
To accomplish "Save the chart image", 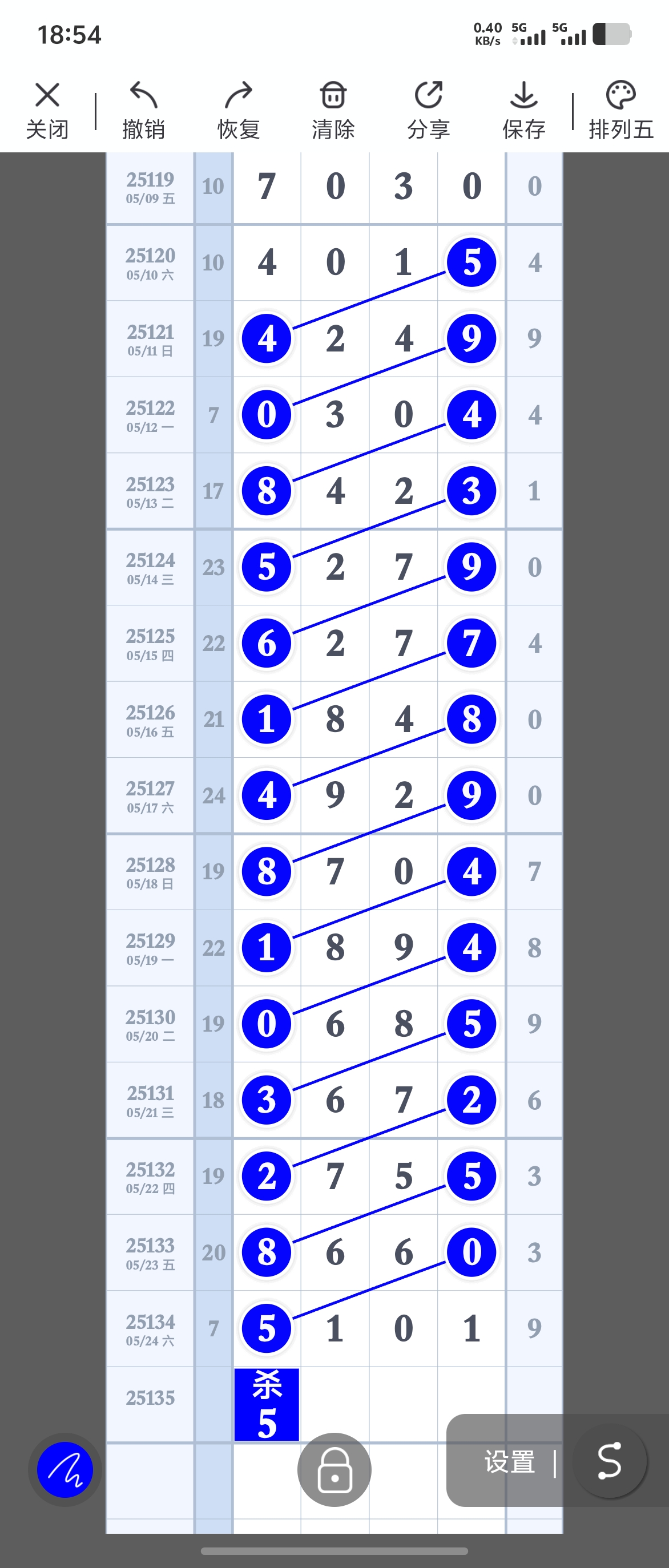I will tap(523, 110).
